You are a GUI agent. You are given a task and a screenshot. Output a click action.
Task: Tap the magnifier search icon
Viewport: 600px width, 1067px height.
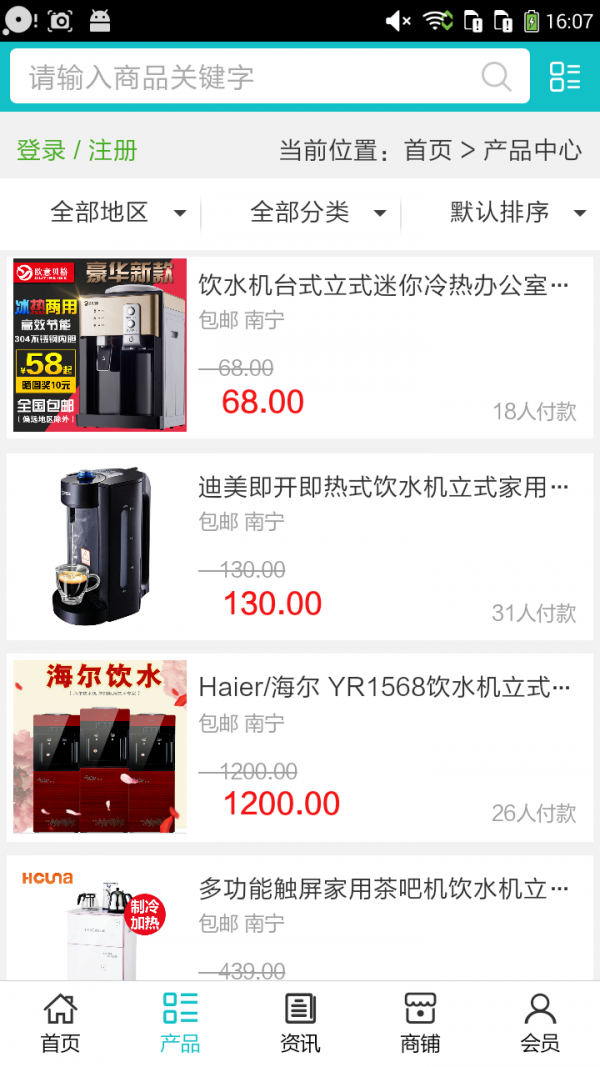496,77
